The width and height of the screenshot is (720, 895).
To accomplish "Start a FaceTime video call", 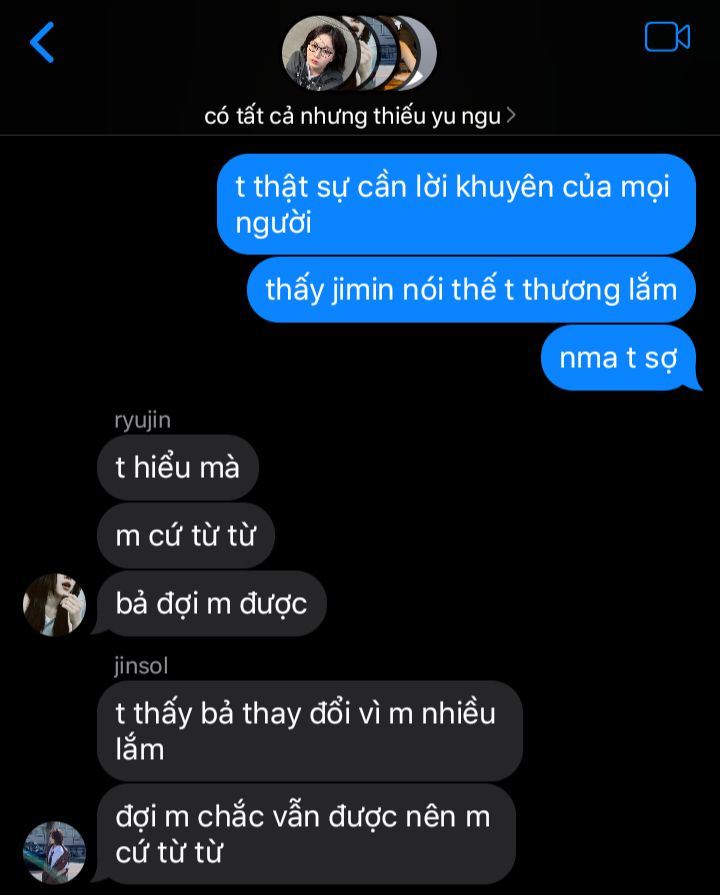I will click(667, 38).
